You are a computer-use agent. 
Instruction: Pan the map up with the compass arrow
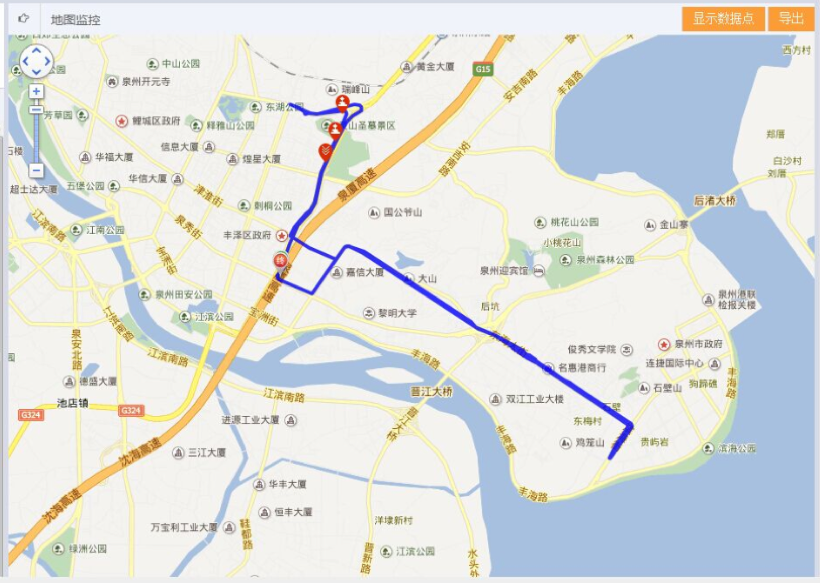36,50
